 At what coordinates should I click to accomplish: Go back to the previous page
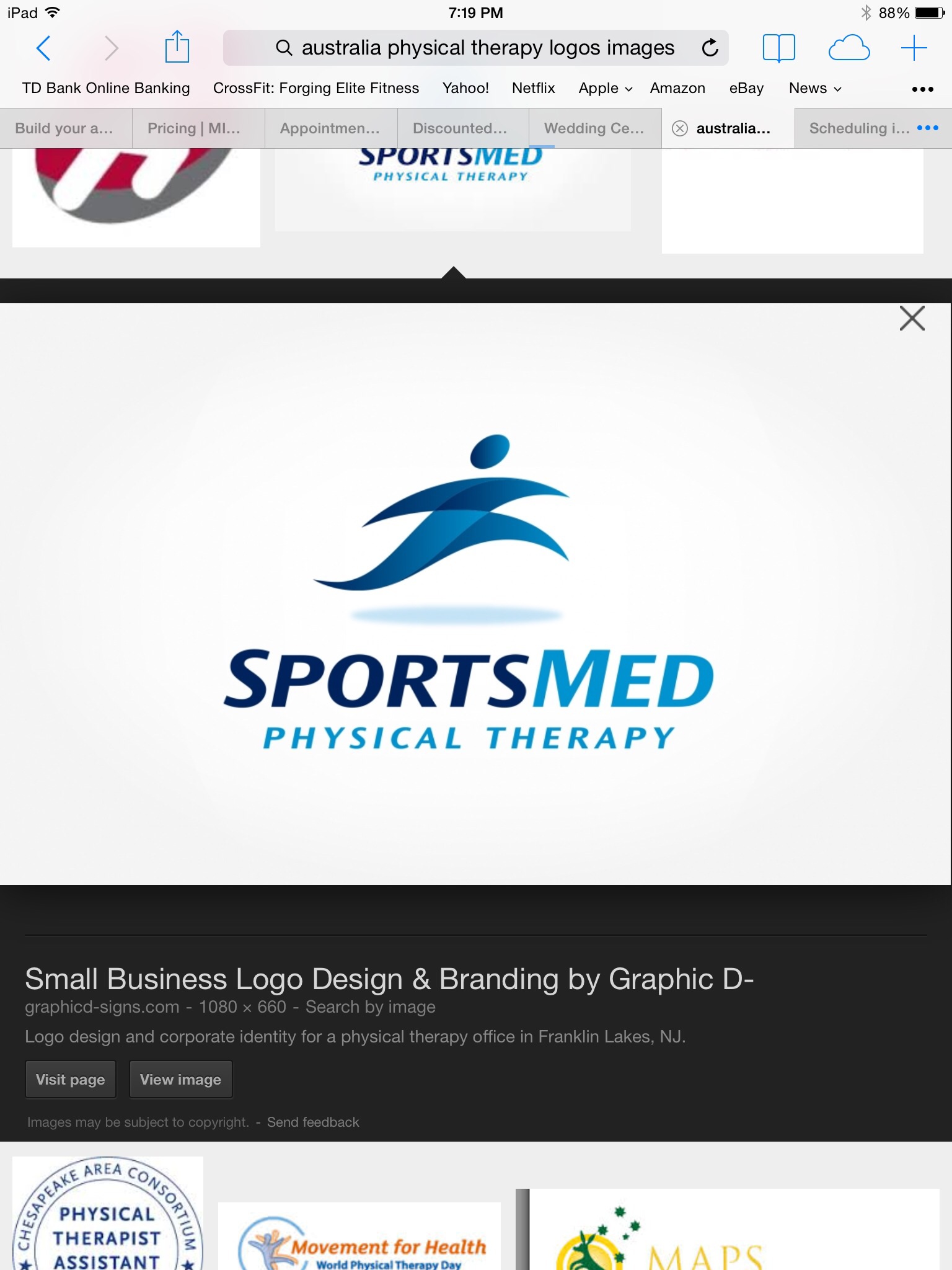[43, 48]
